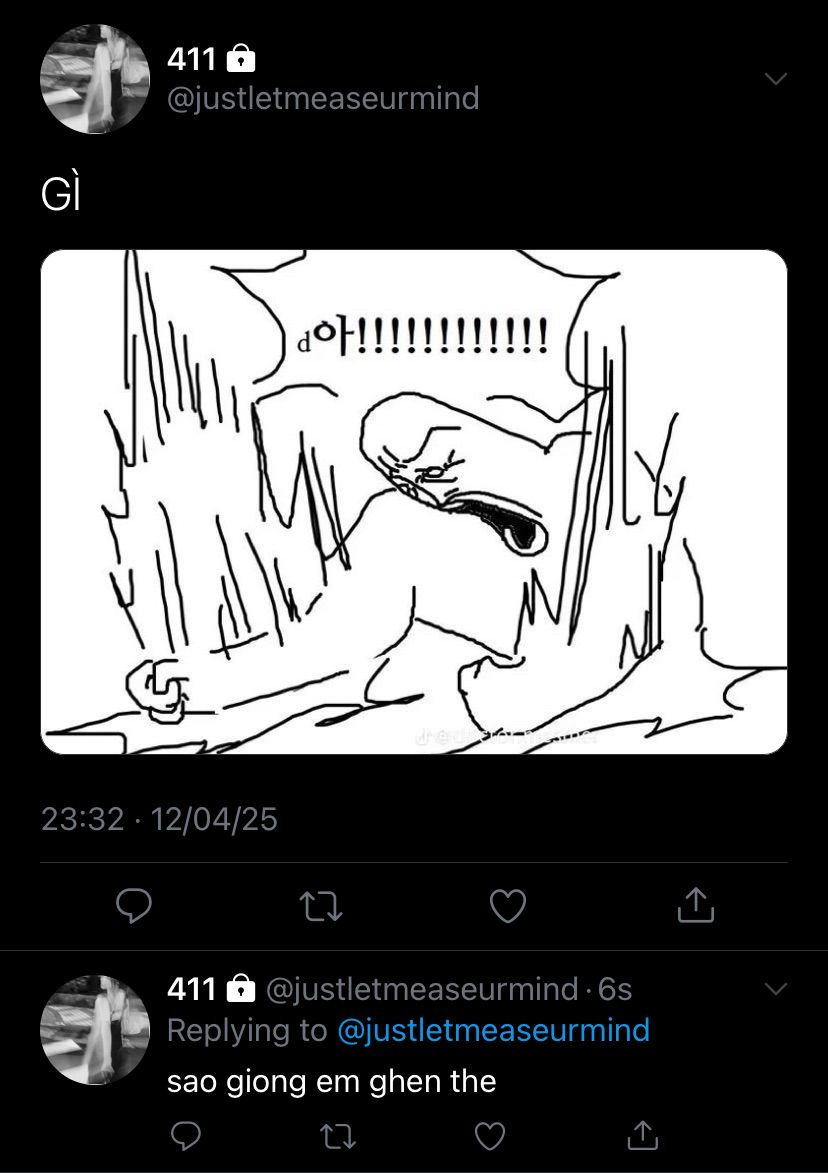Share the main tweet "GÌ"
828x1173 pixels.
(x=695, y=905)
